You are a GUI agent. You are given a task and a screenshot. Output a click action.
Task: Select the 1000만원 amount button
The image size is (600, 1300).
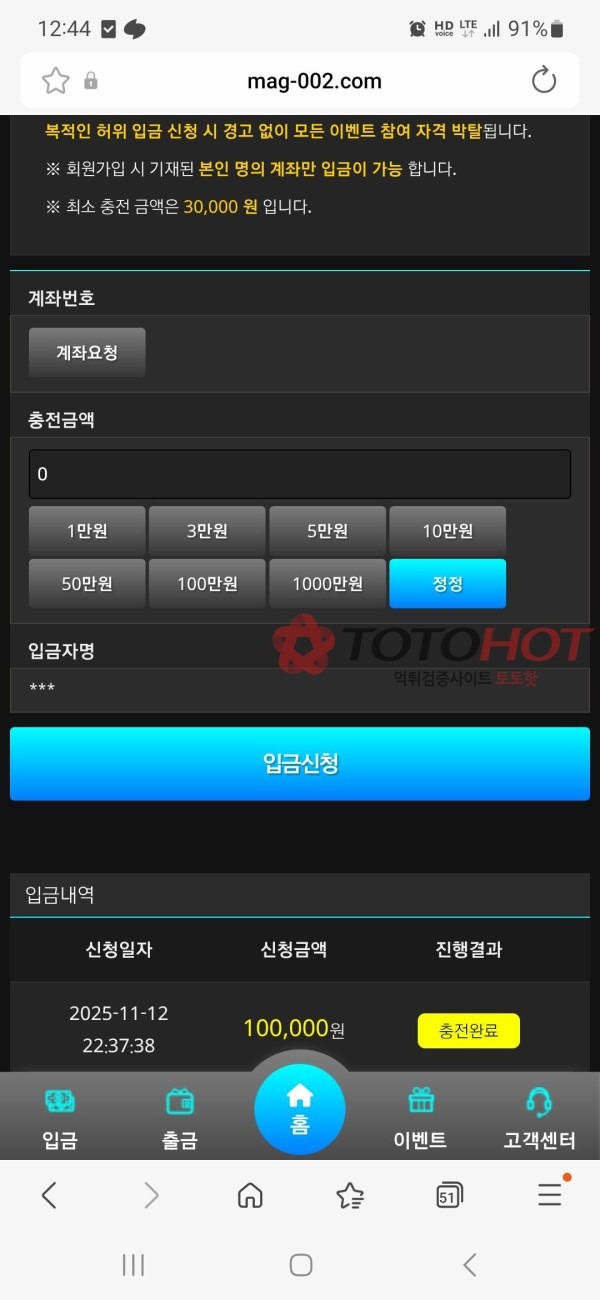[327, 584]
